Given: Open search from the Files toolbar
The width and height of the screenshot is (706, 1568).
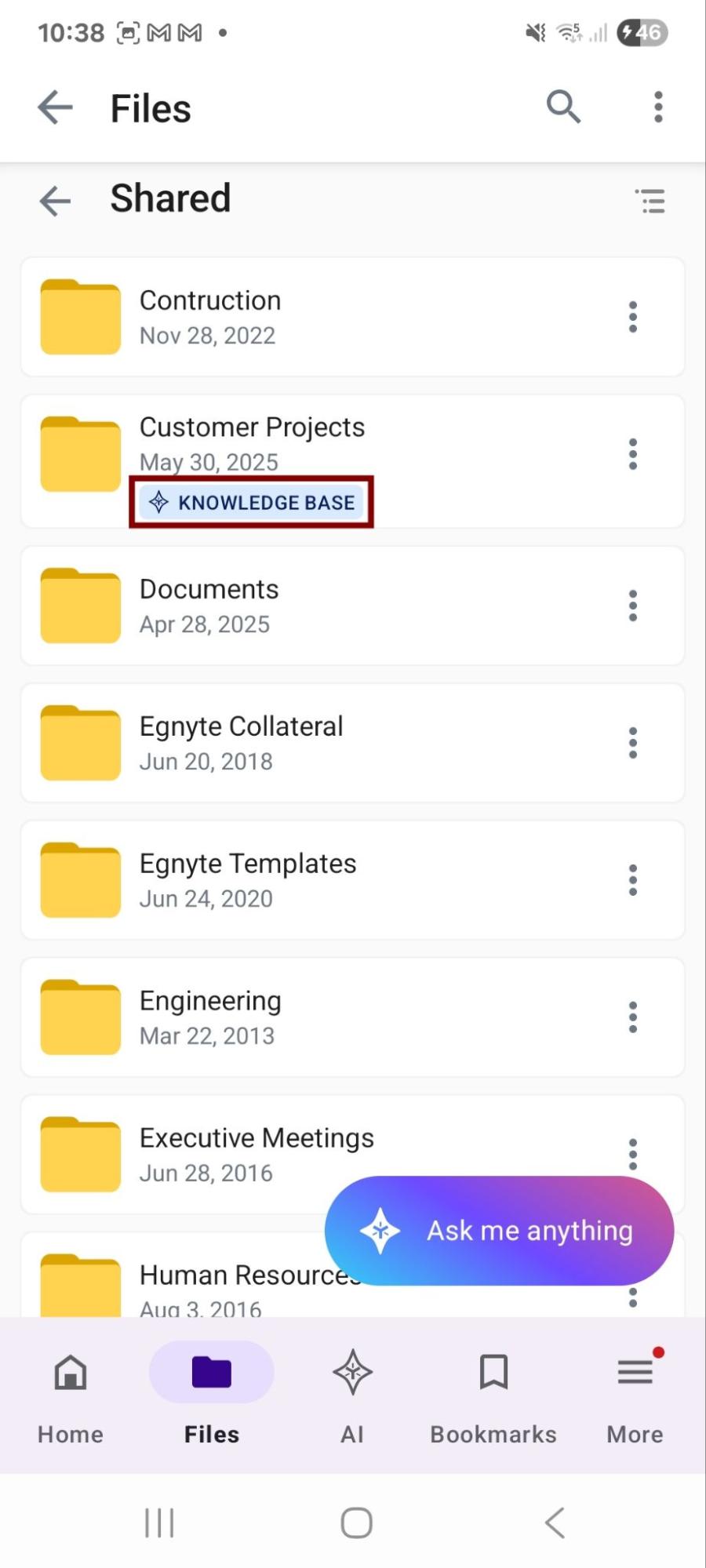Looking at the screenshot, I should coord(562,107).
